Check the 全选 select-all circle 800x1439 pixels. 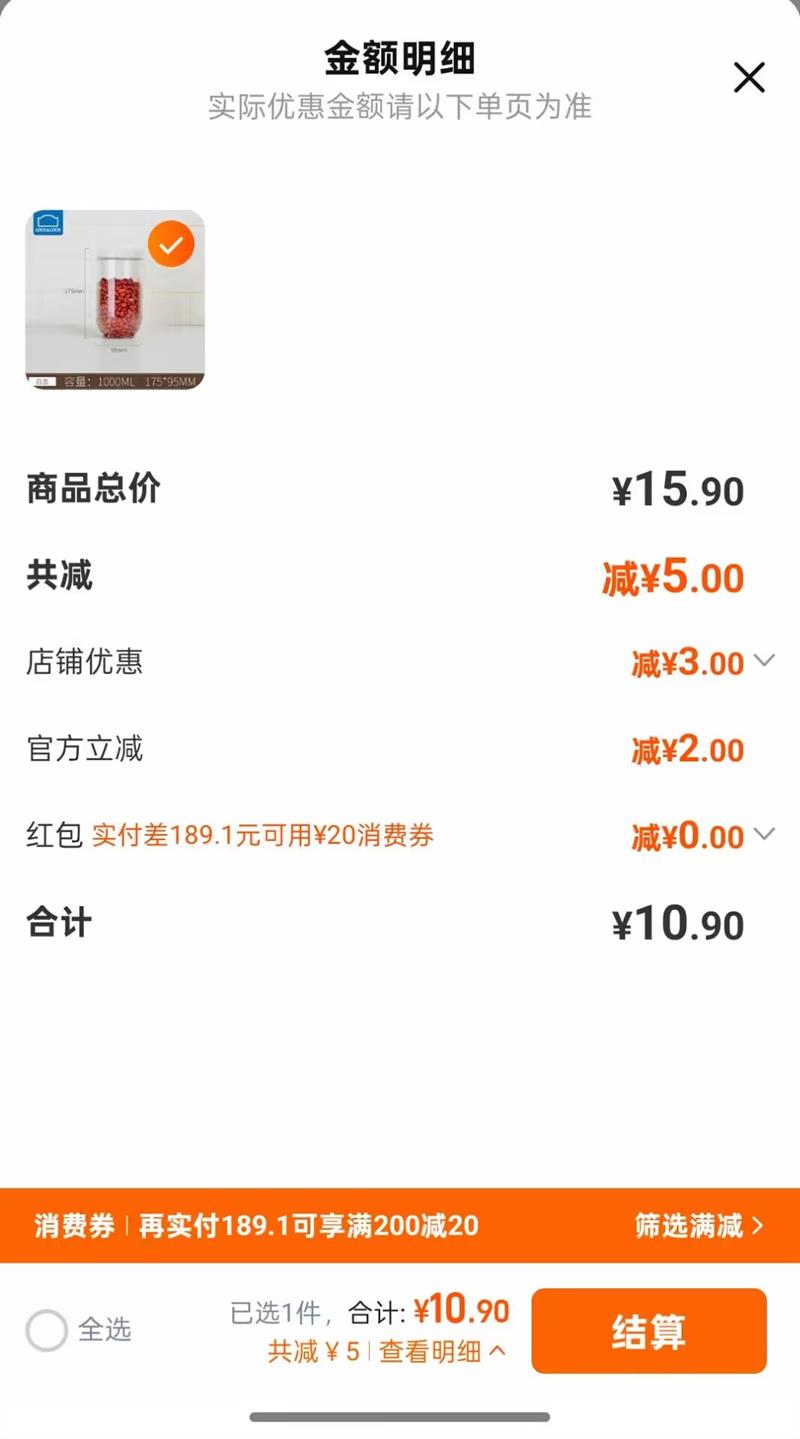point(47,1330)
